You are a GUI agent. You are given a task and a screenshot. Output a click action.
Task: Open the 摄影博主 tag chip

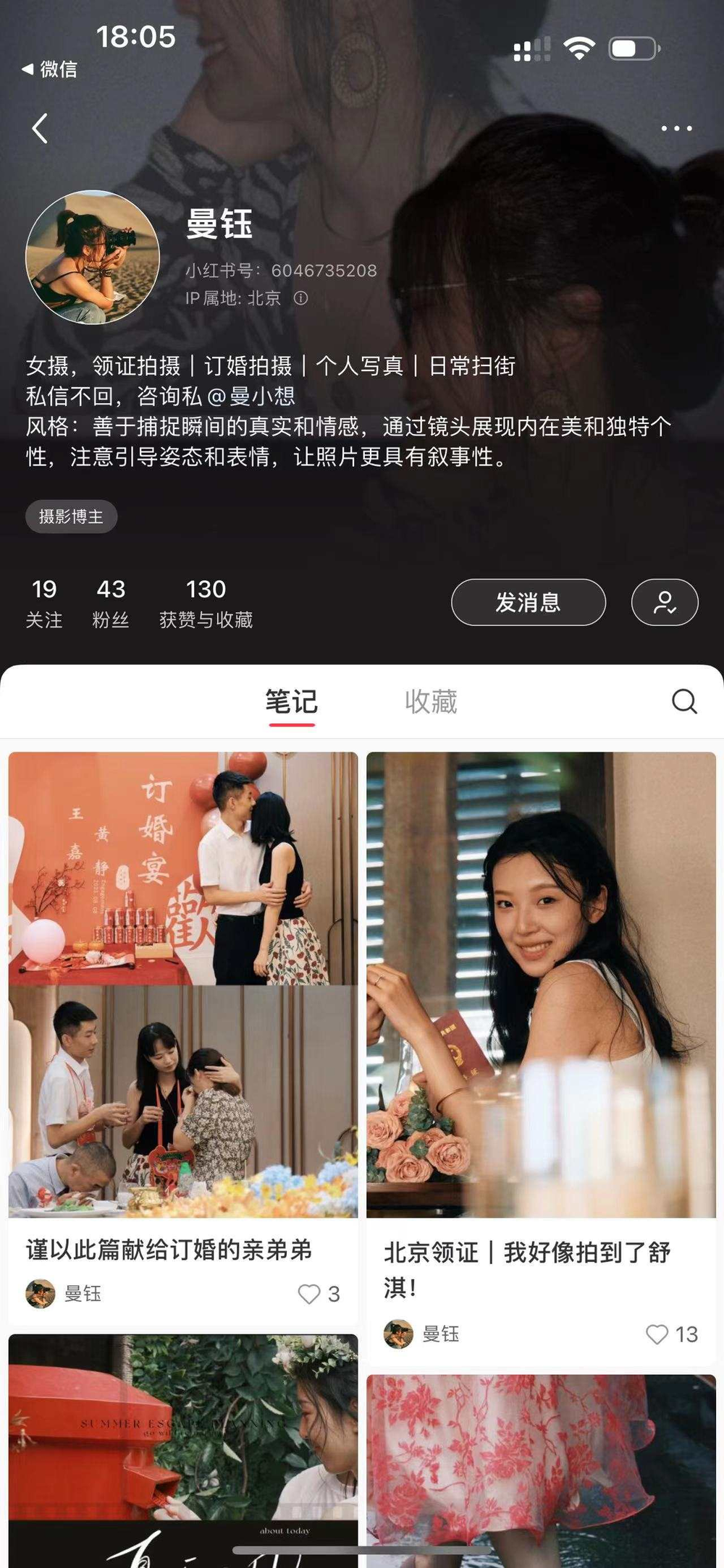click(x=71, y=517)
